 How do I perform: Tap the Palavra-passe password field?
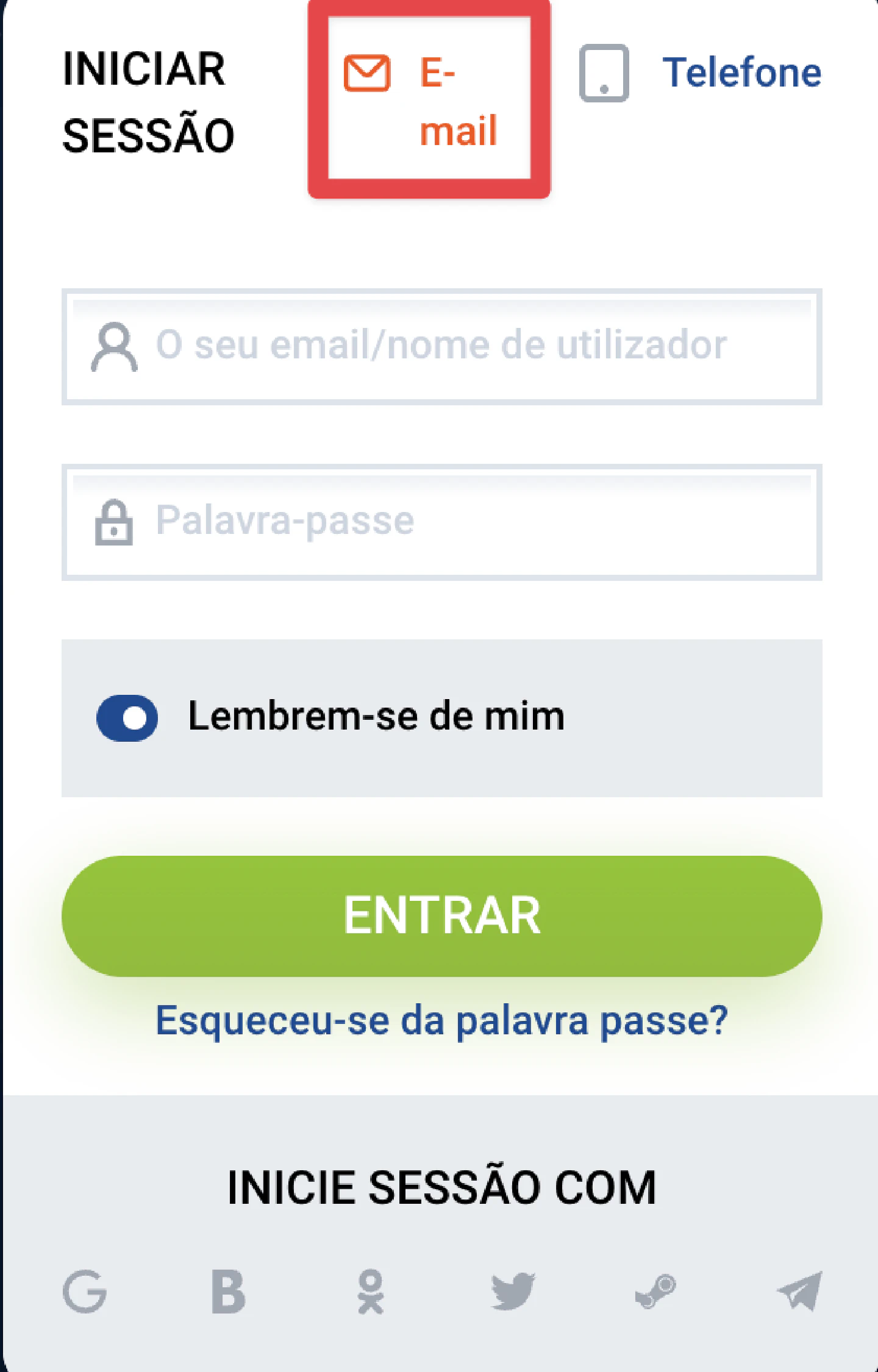442,522
